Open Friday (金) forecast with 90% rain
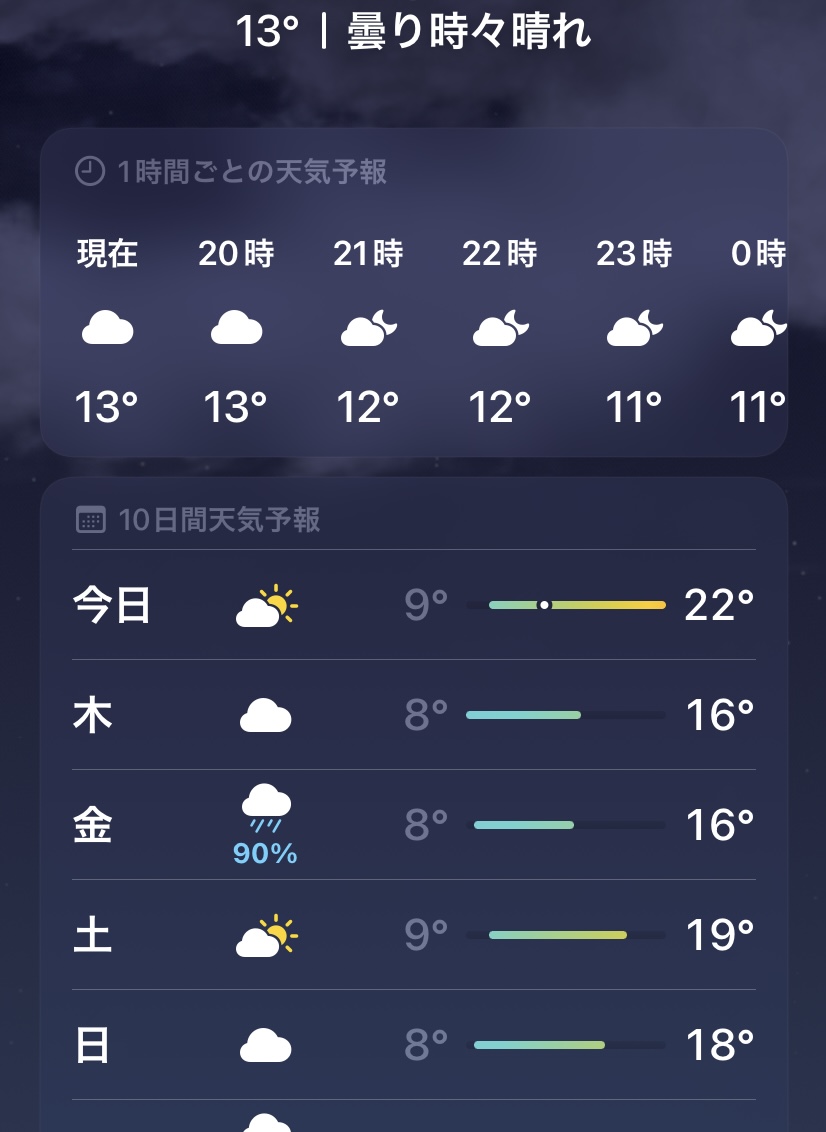826x1132 pixels. tap(413, 825)
